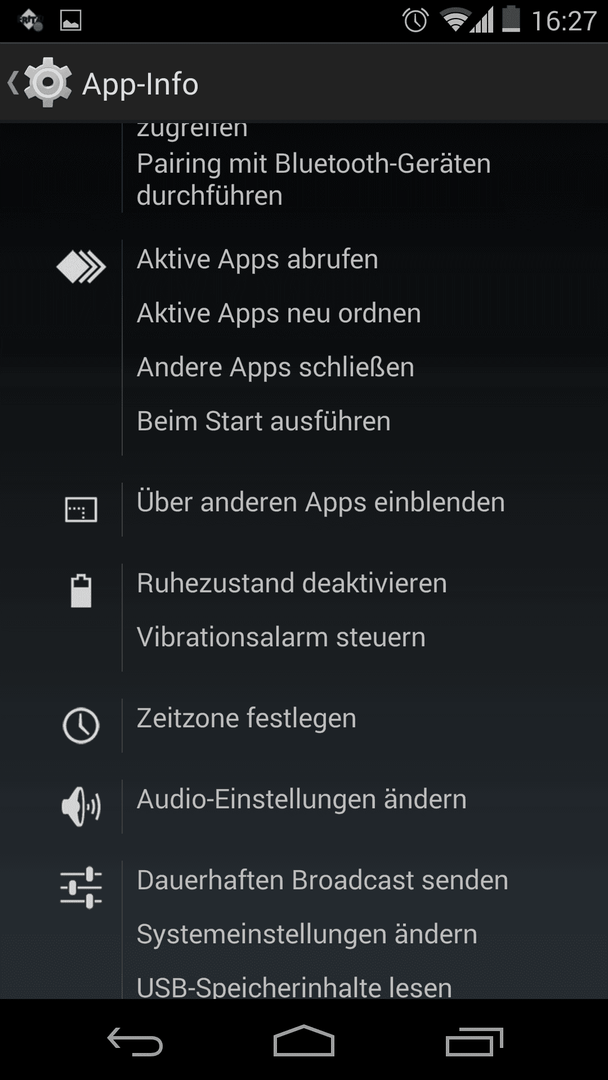Tap the 'Zeitzone festlegen' permission
608x1080 pixels.
(246, 718)
